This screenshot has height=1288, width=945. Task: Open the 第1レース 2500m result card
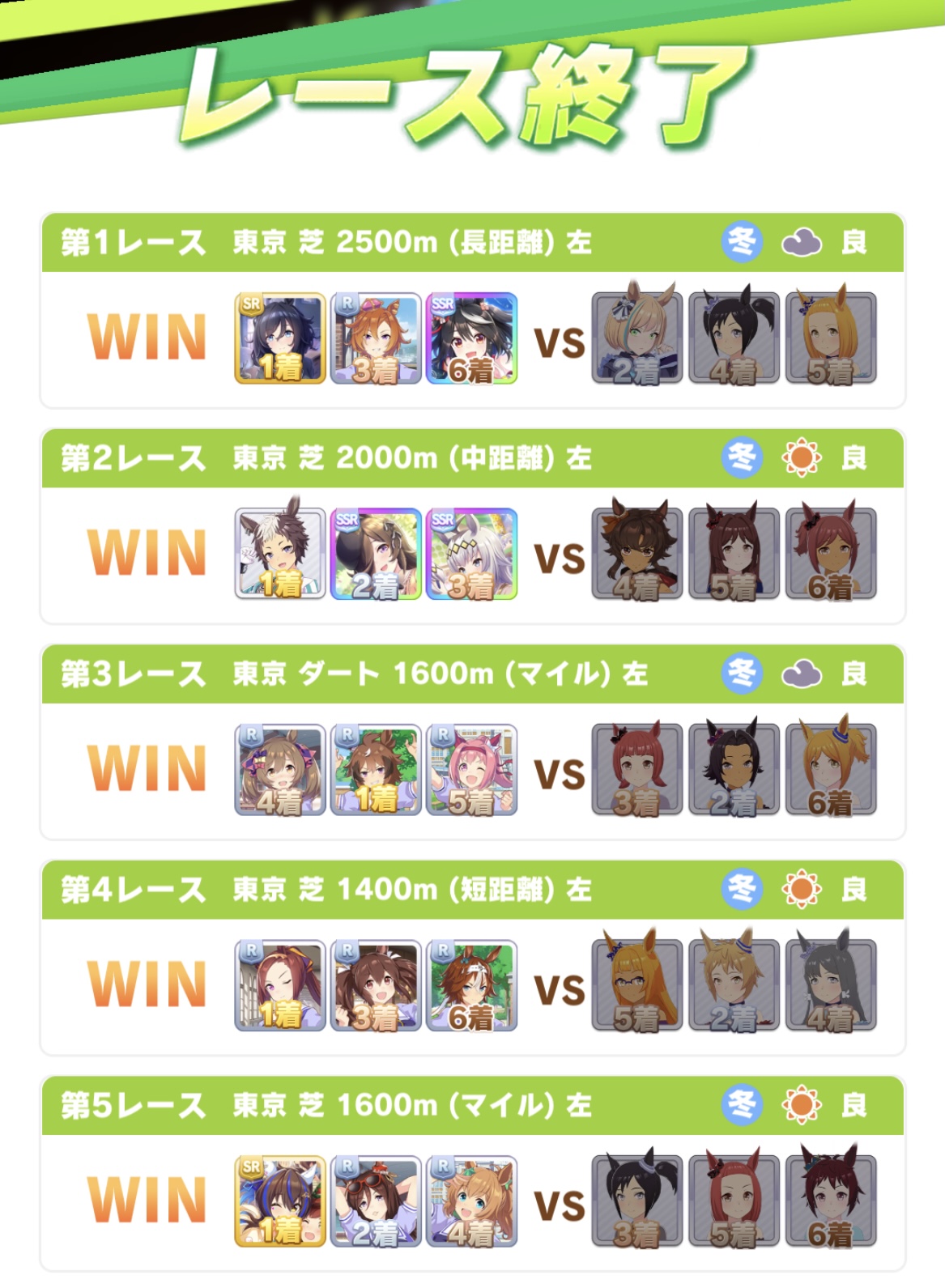472,311
